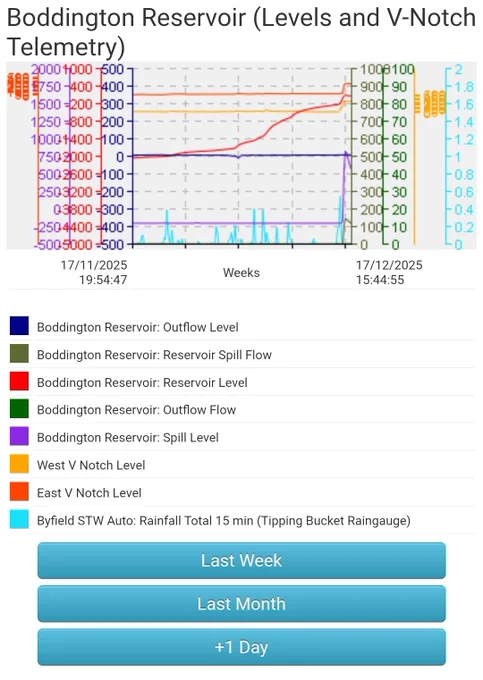Select the Last Month range button
This screenshot has width=483, height=680.
click(x=242, y=604)
